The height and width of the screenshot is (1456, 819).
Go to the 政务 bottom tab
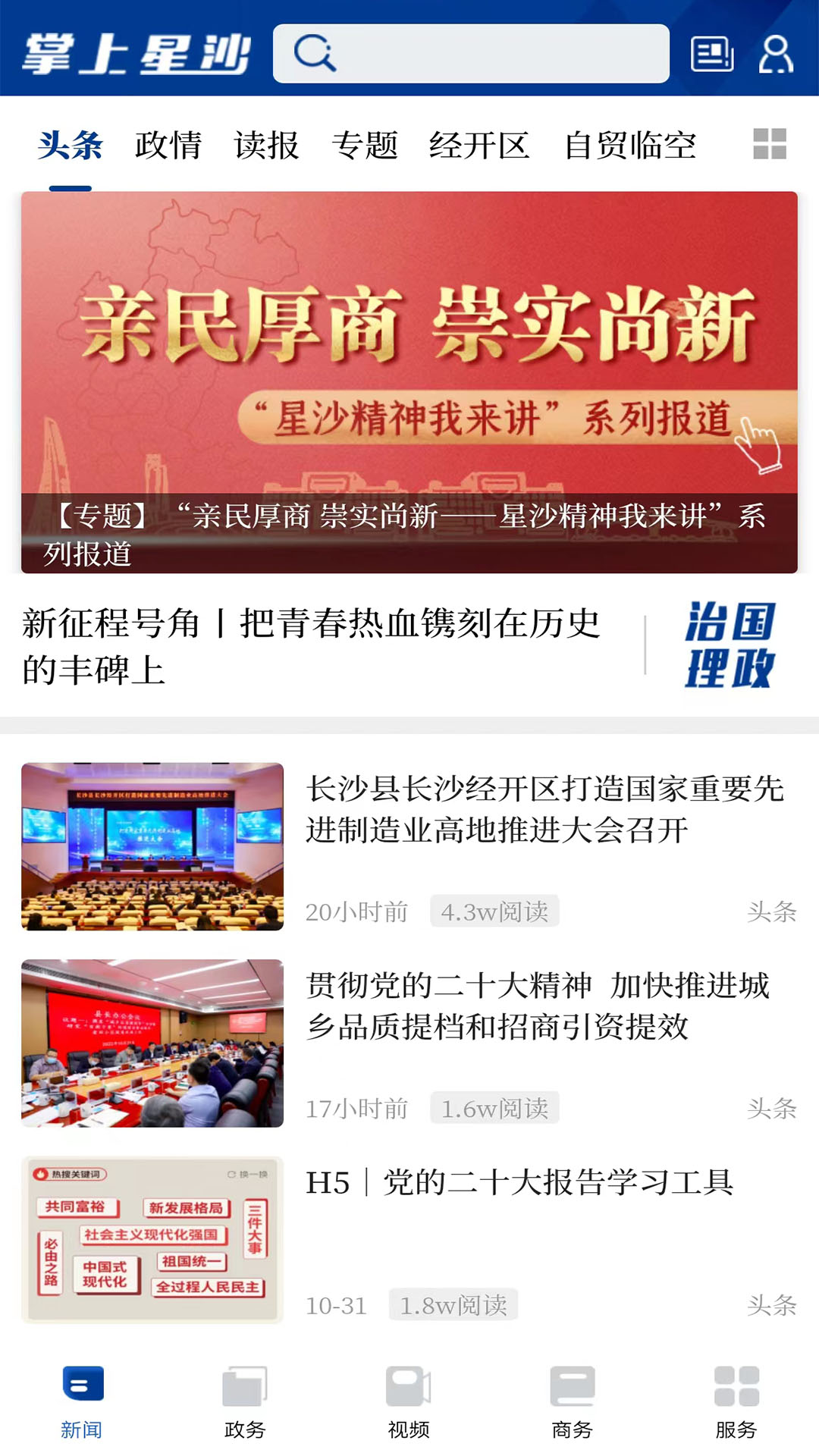coord(245,1403)
